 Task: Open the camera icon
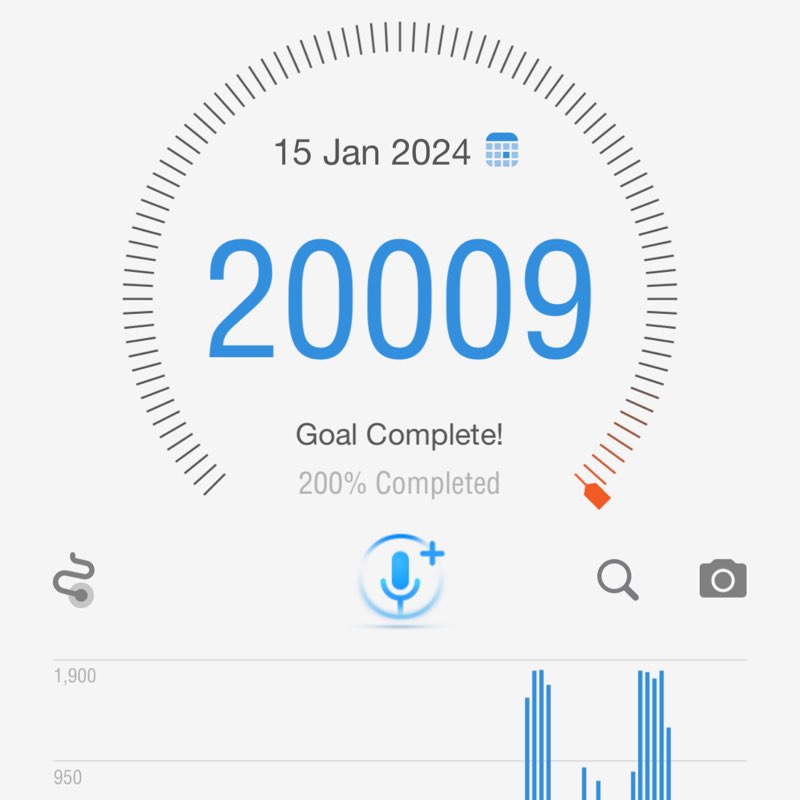[x=722, y=579]
